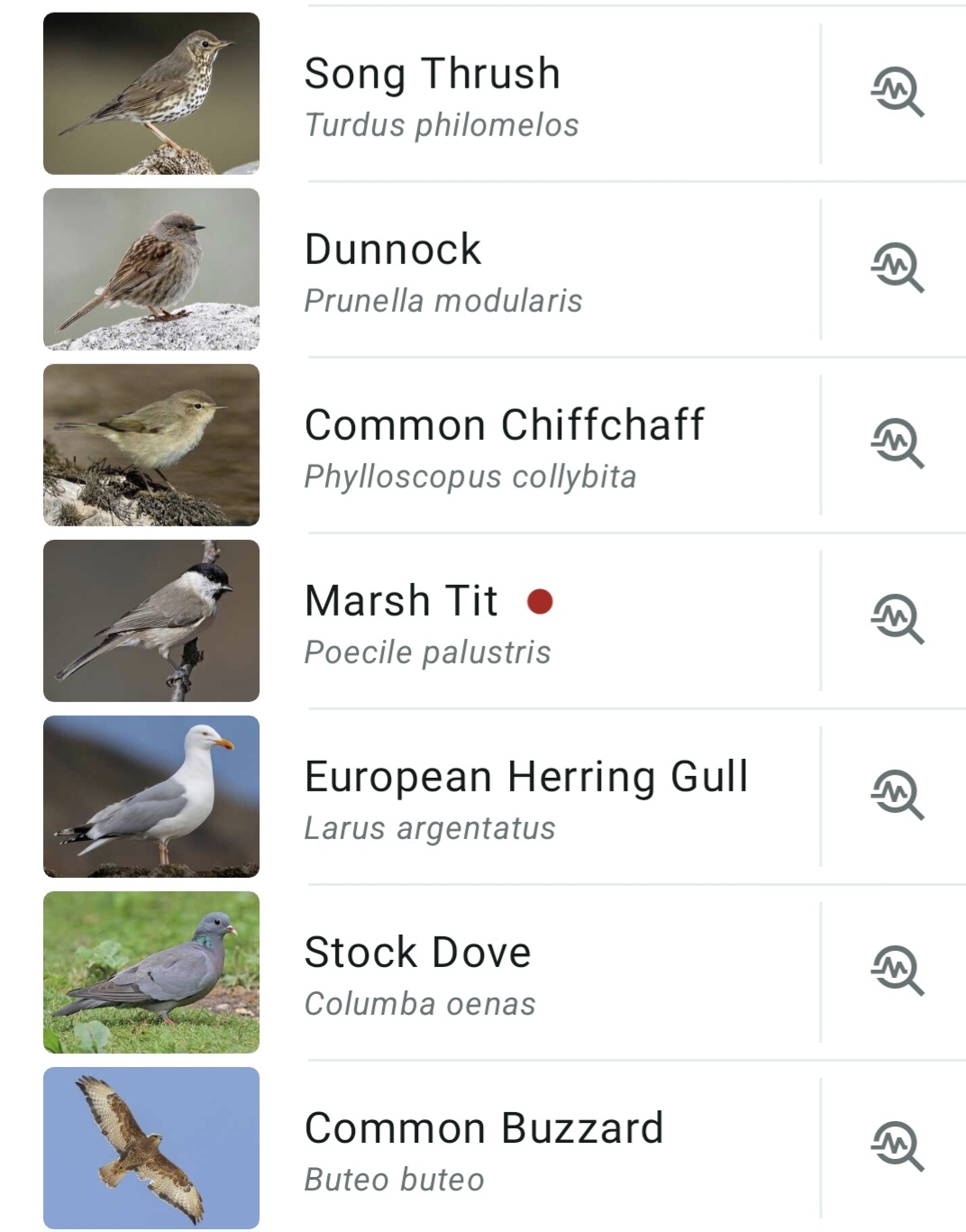966x1232 pixels.
Task: View the European Herring Gull details
Action: pos(526,798)
